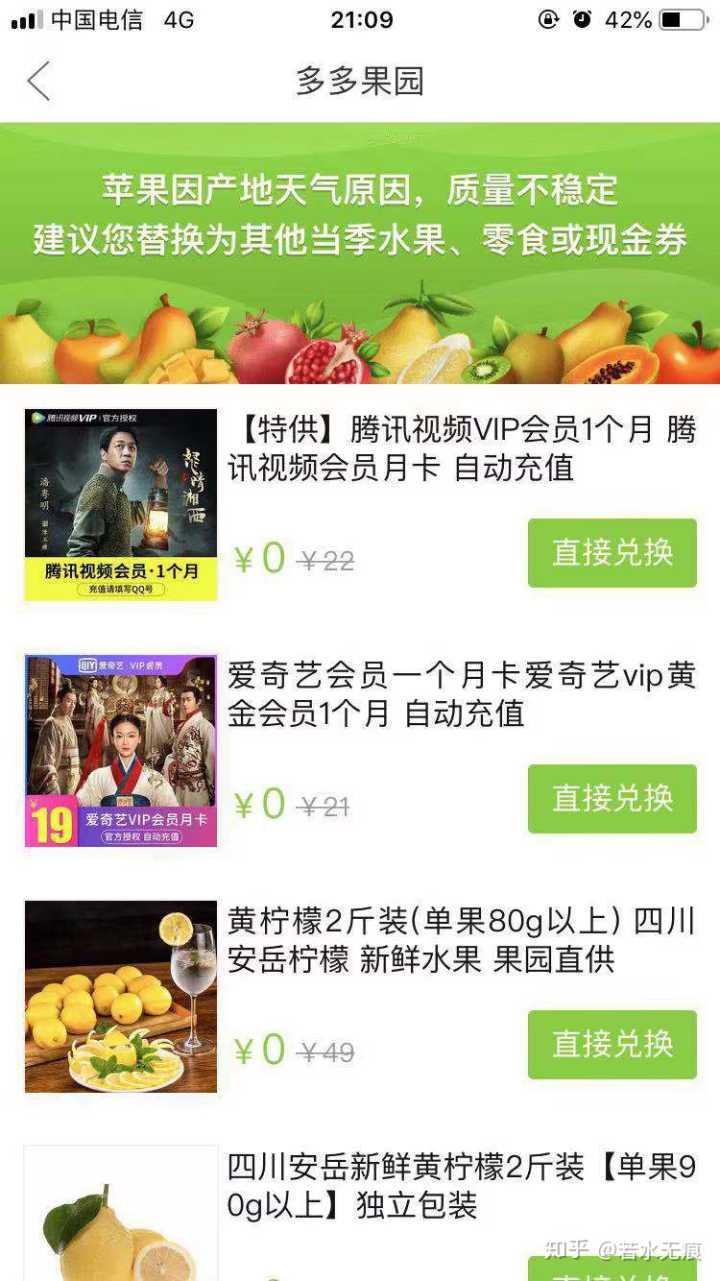
Task: Redeem the 腾讯视频VIP会员 monthly card
Action: point(611,553)
